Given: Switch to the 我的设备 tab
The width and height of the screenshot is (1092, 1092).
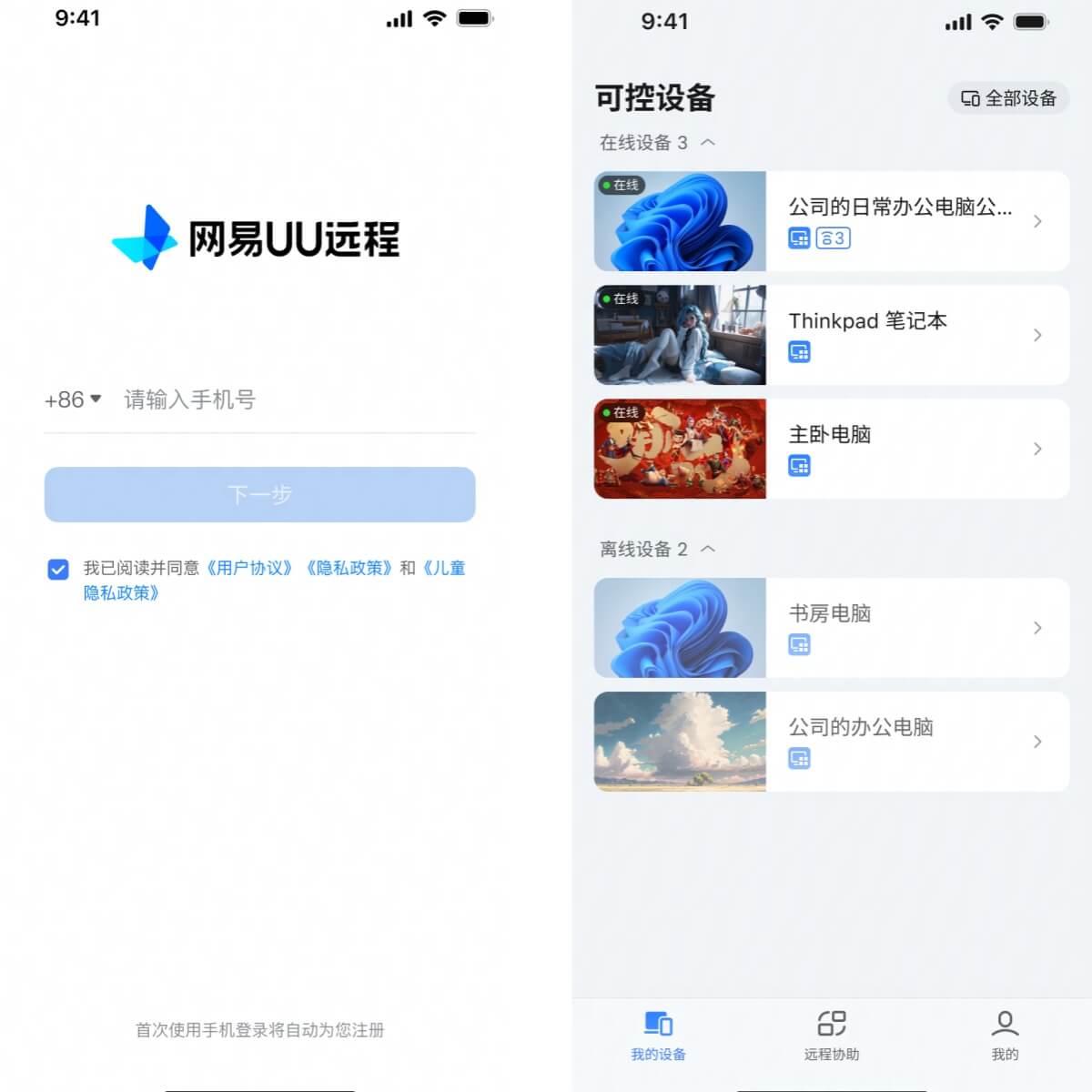Looking at the screenshot, I should click(658, 1036).
